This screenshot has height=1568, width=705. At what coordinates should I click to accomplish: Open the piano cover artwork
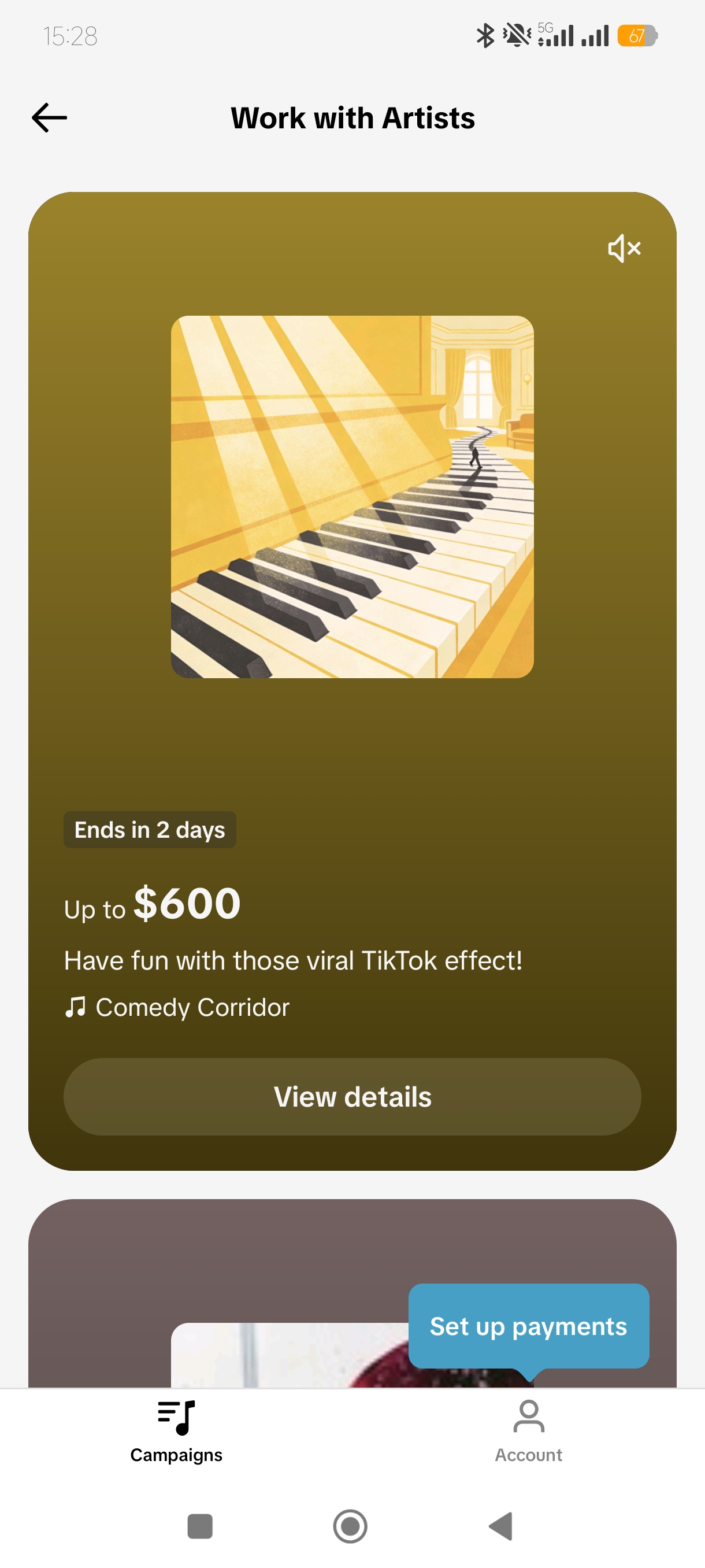(x=352, y=497)
